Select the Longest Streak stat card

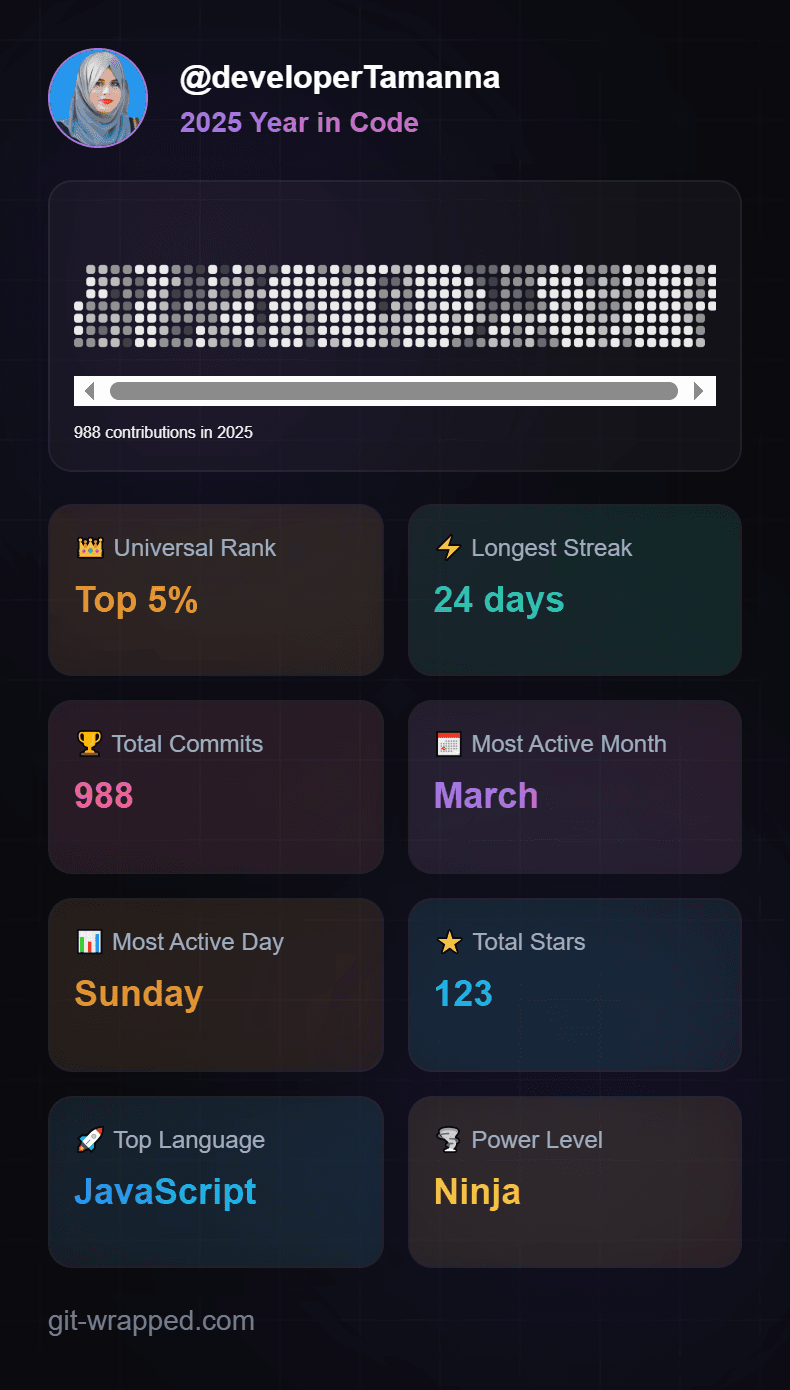(x=574, y=589)
